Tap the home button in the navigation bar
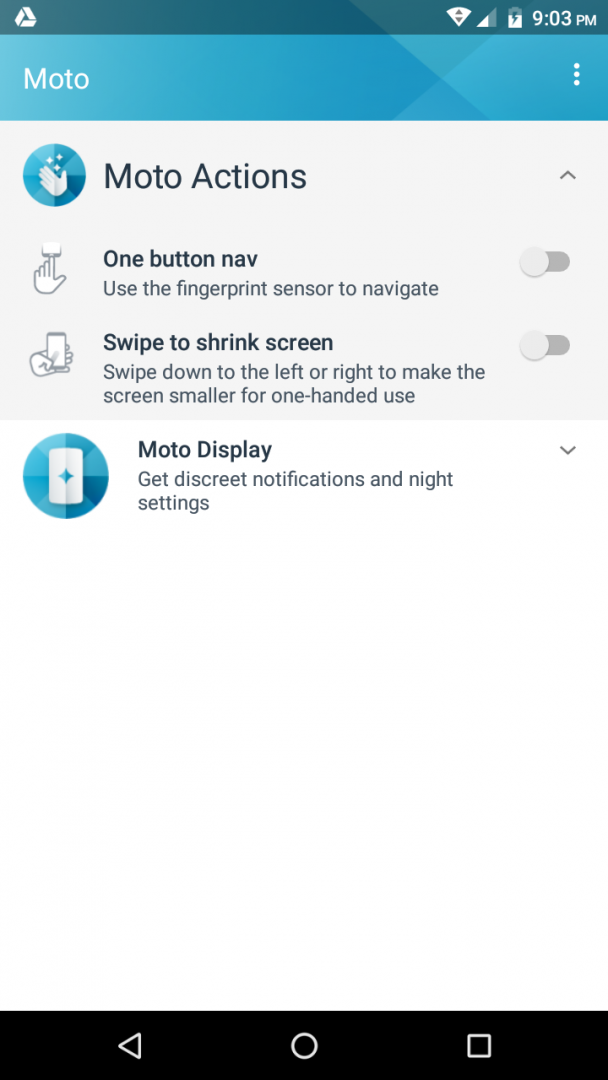 [304, 1046]
